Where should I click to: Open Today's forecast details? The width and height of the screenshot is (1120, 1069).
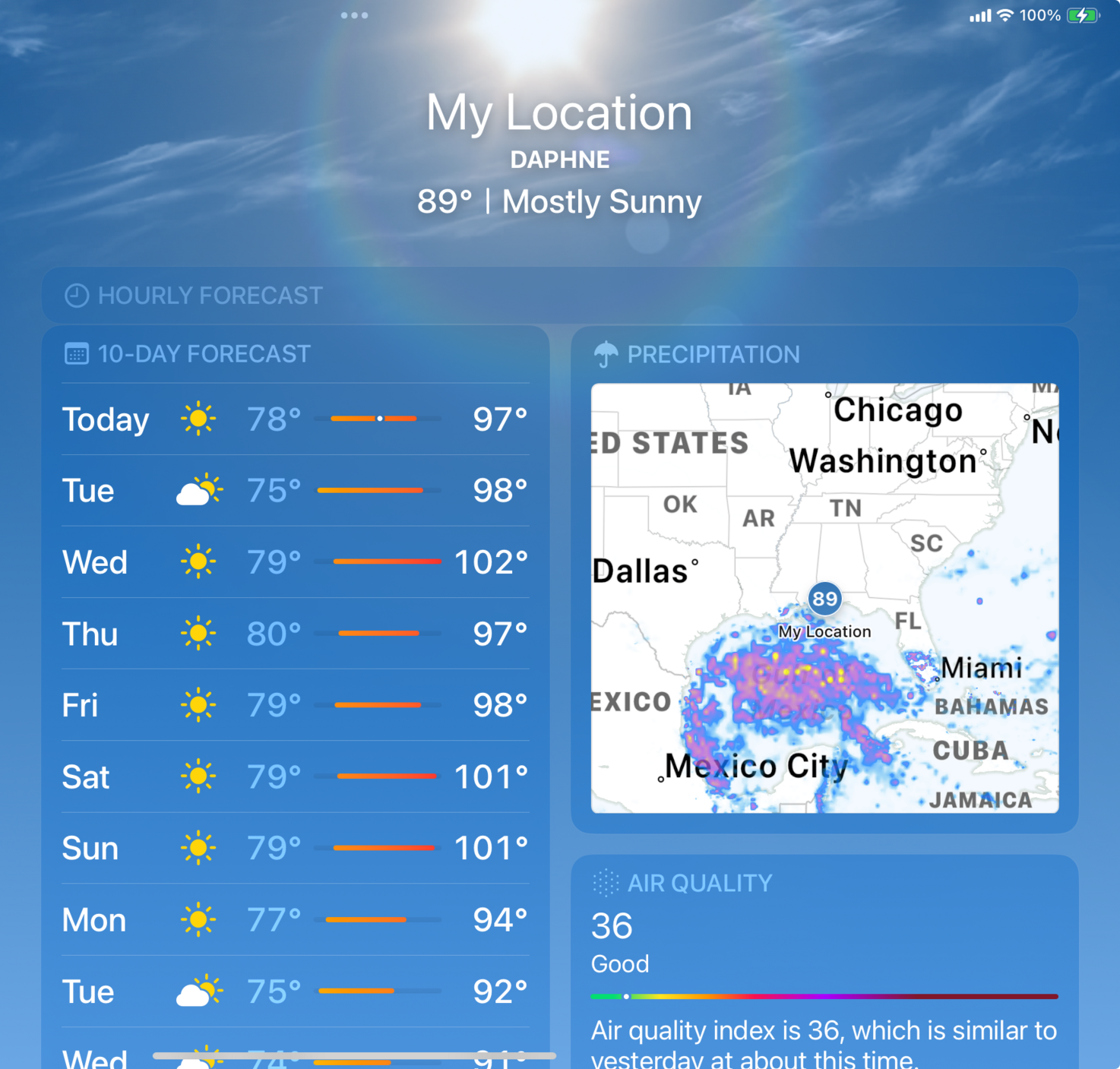[295, 419]
